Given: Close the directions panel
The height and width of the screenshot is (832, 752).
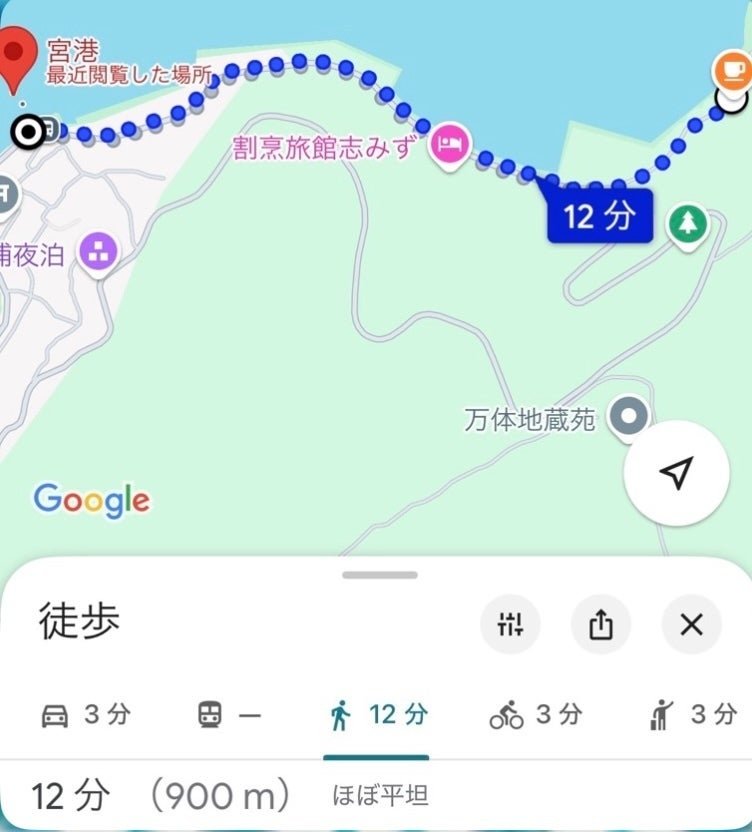Looking at the screenshot, I should point(691,625).
